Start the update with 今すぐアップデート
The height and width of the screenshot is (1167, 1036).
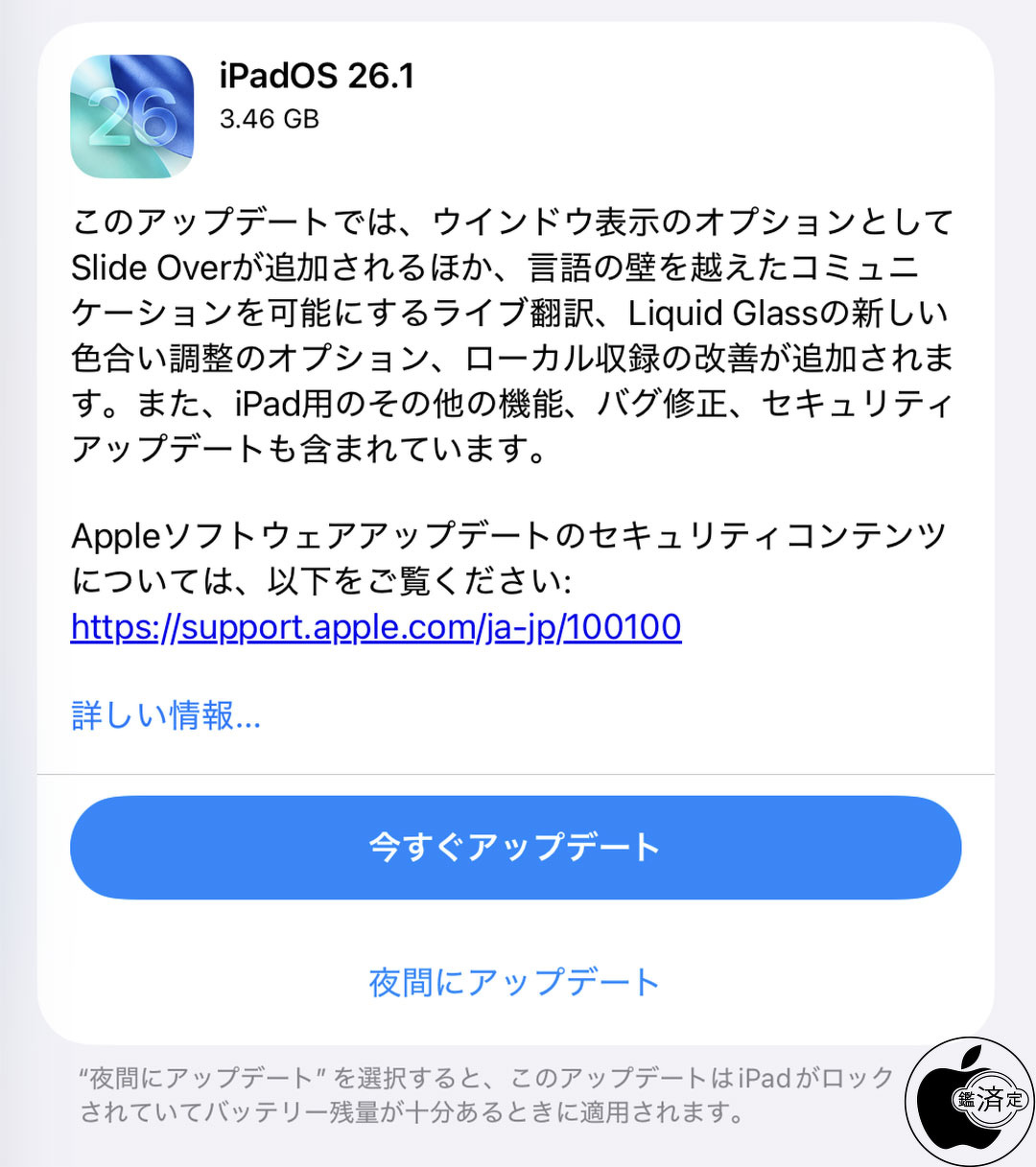tap(515, 848)
